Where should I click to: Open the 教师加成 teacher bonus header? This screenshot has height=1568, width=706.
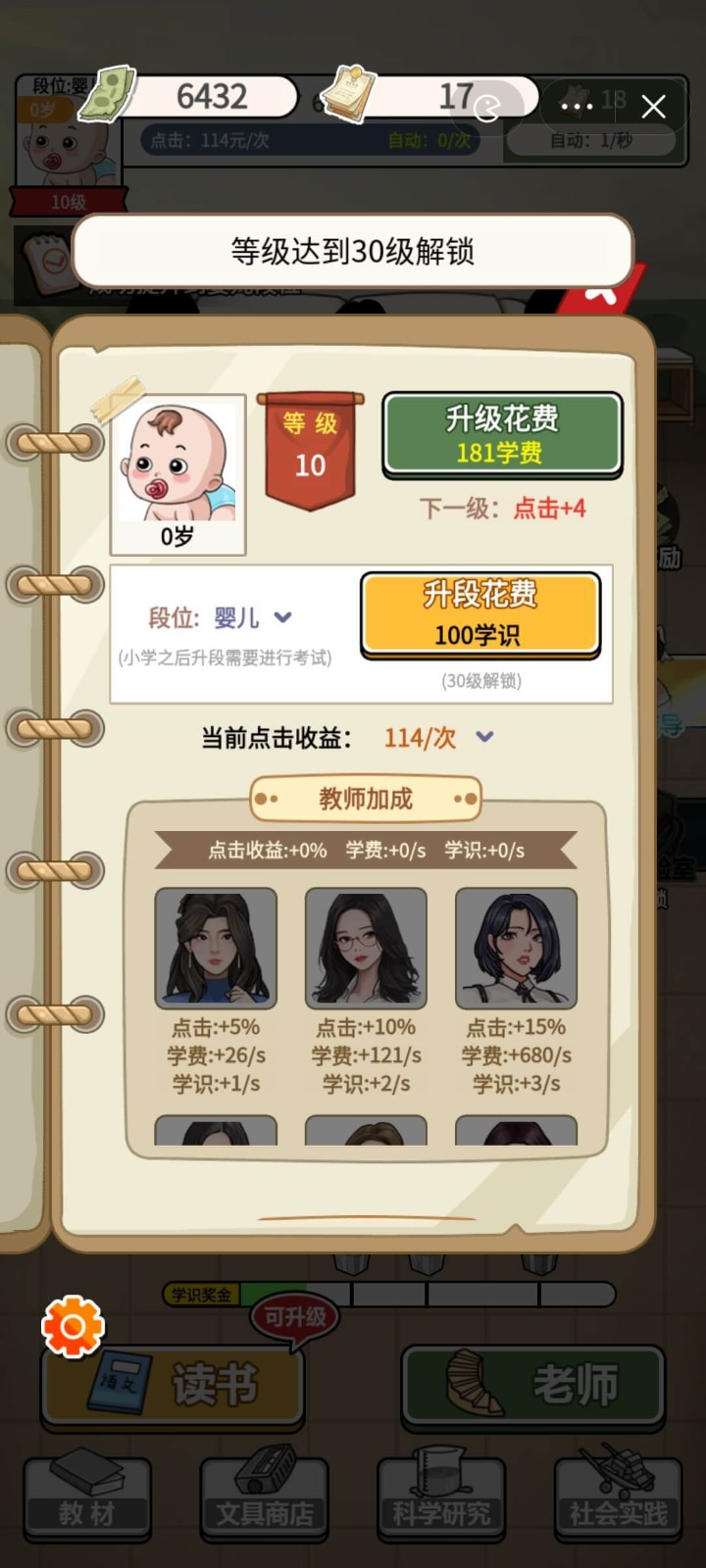[x=366, y=799]
